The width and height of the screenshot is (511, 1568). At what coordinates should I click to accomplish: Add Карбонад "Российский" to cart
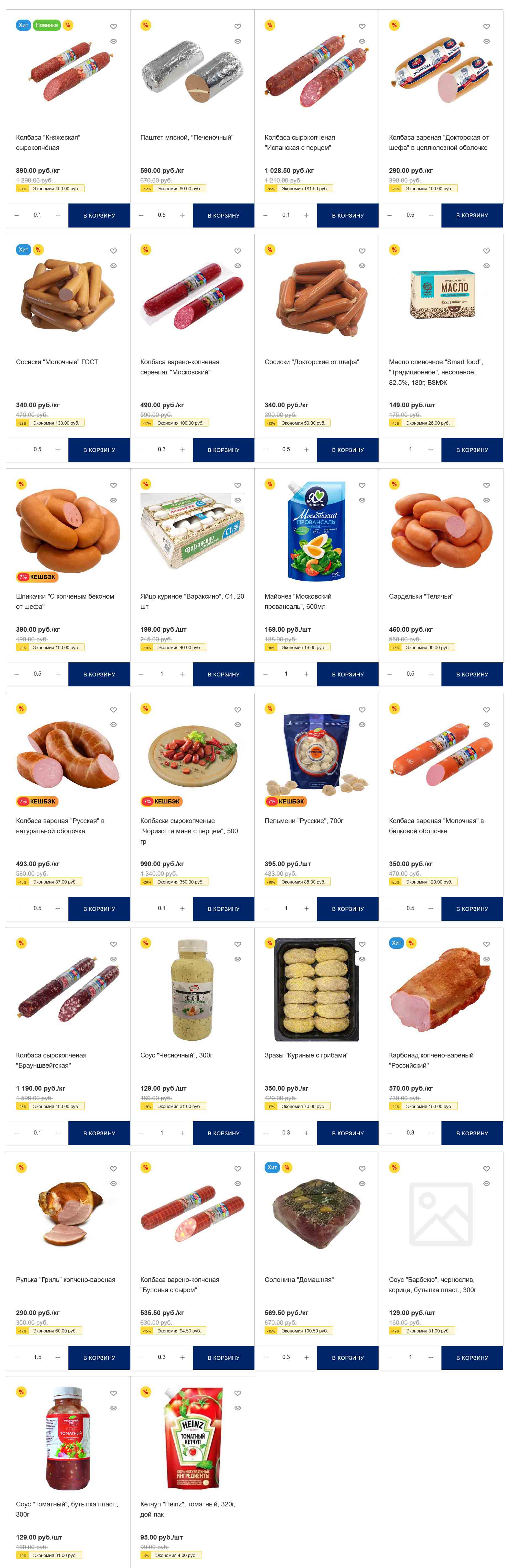472,1133
